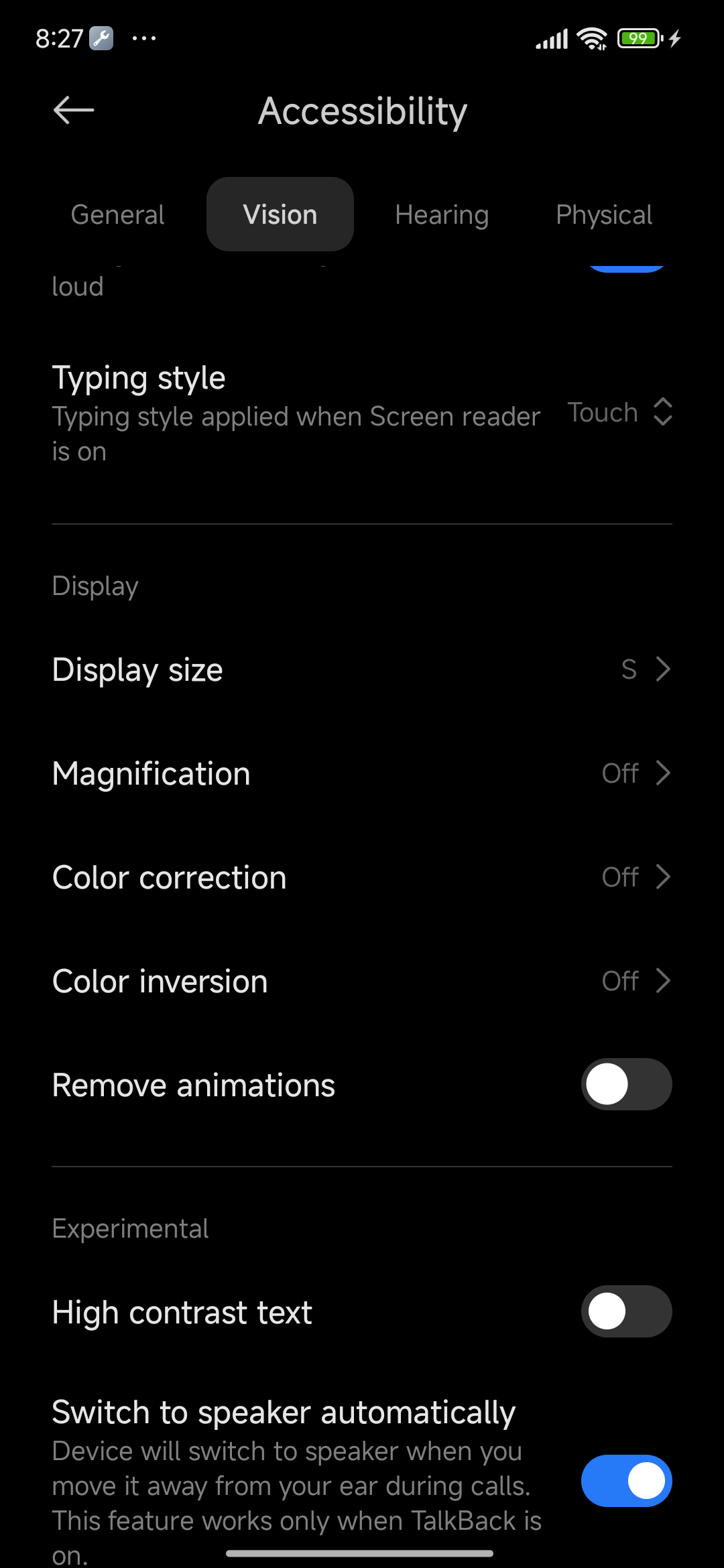Open Display size settings
The image size is (724, 1568).
tap(362, 669)
